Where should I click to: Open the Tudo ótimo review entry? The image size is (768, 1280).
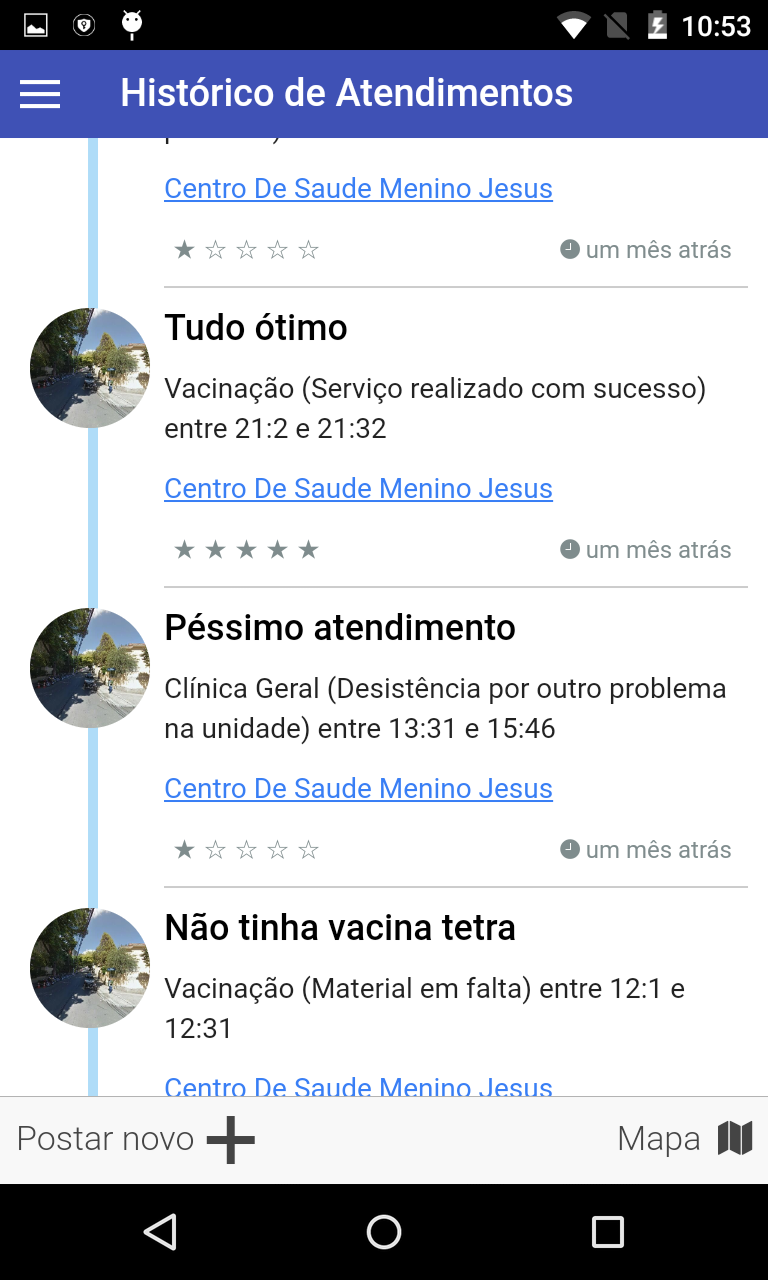(256, 328)
